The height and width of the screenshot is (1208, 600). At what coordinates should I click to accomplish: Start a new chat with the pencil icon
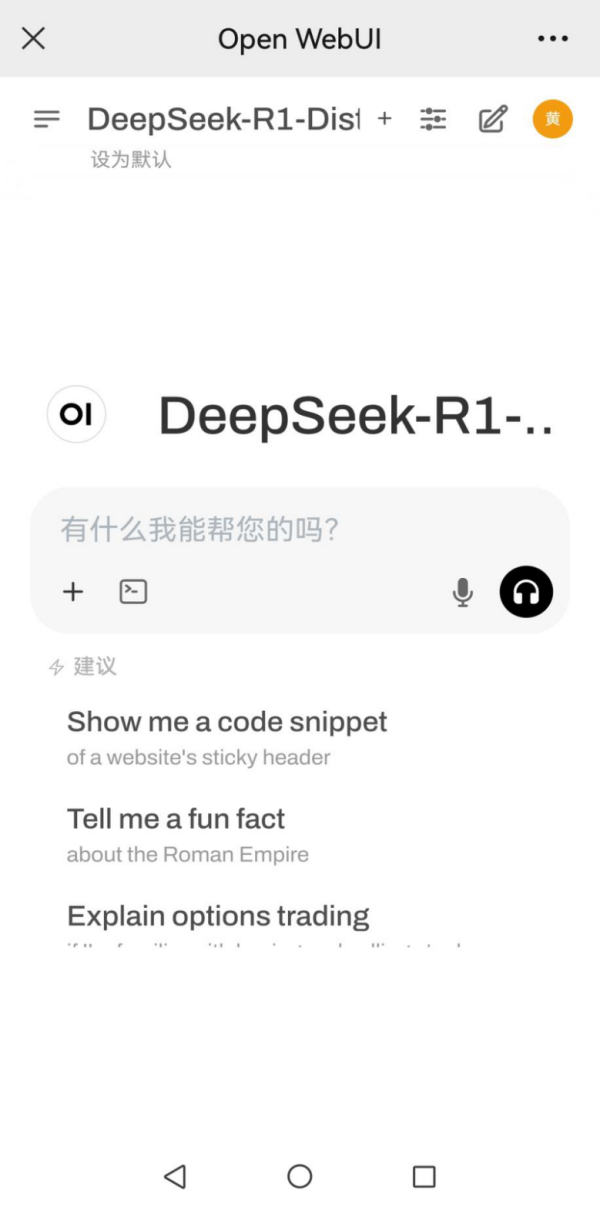pyautogui.click(x=493, y=119)
